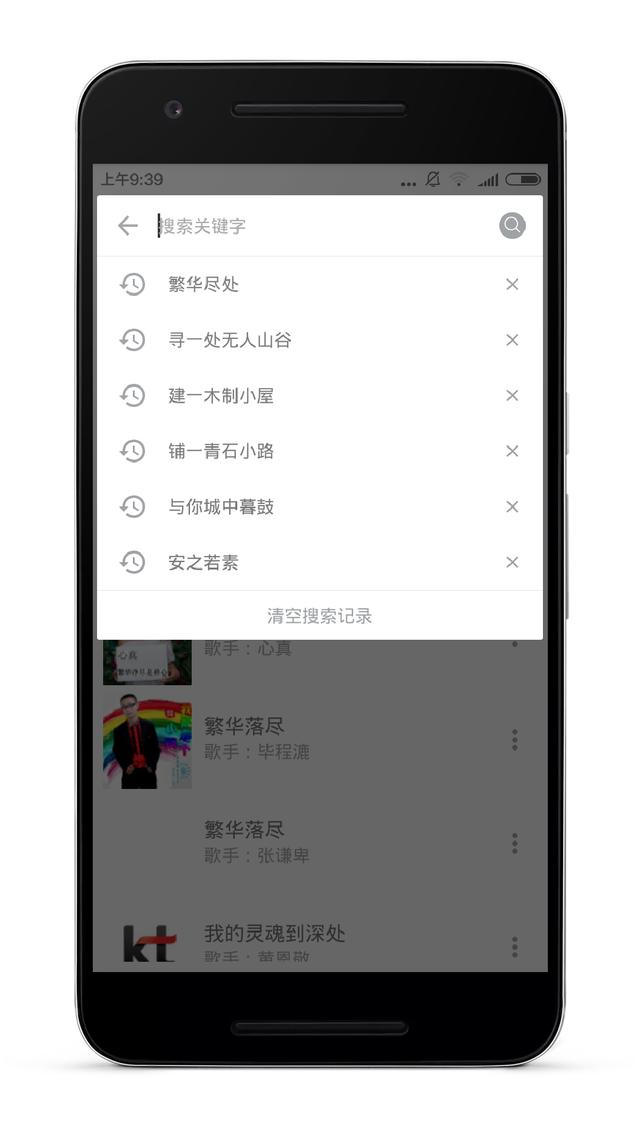Clear all with 清空搜索记录

pos(320,616)
